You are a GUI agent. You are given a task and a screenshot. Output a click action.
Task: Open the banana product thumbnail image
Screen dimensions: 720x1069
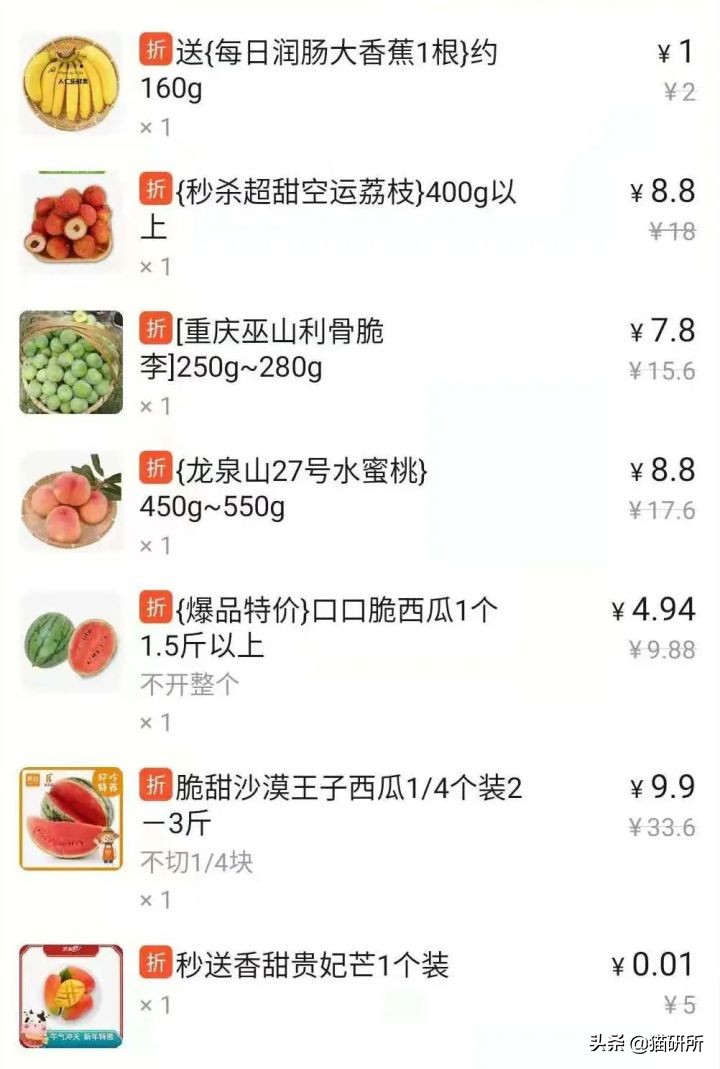click(68, 77)
